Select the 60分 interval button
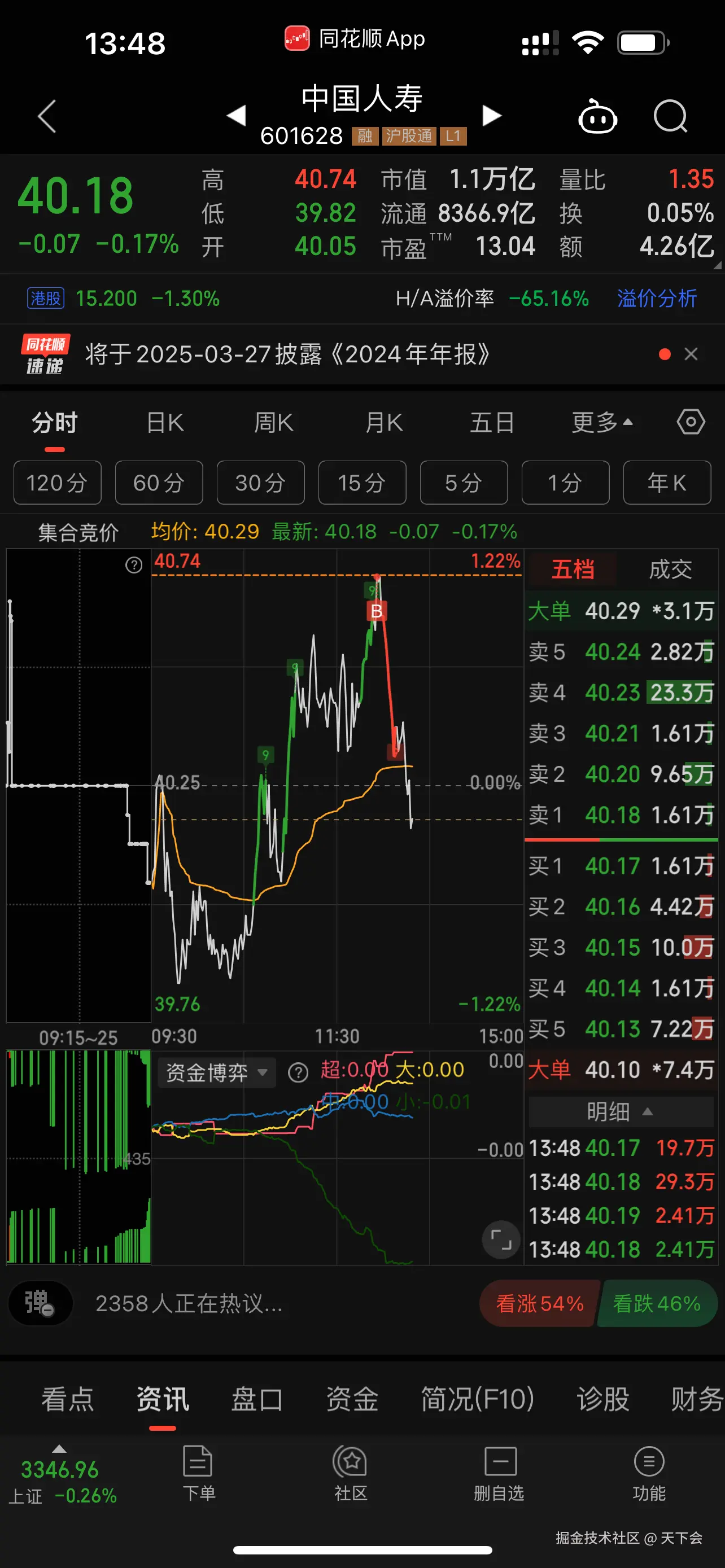 [x=159, y=482]
